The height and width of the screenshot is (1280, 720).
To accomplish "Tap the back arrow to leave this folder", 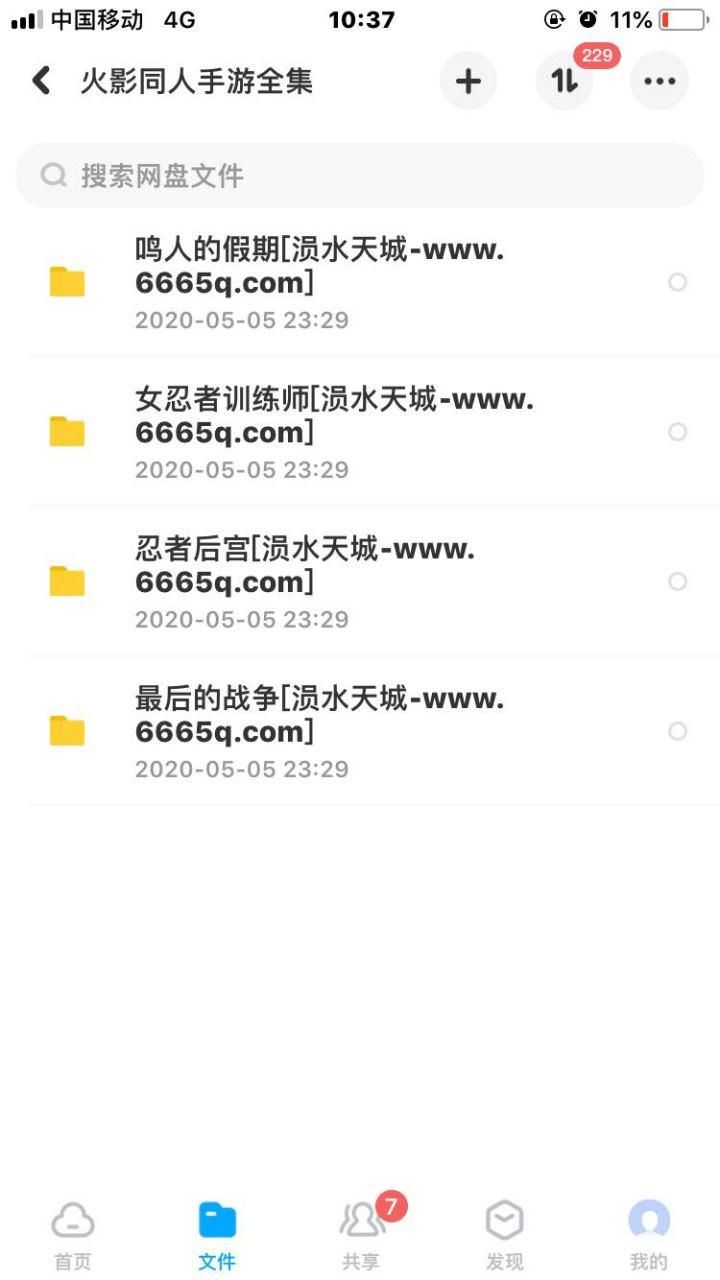I will click(x=40, y=81).
